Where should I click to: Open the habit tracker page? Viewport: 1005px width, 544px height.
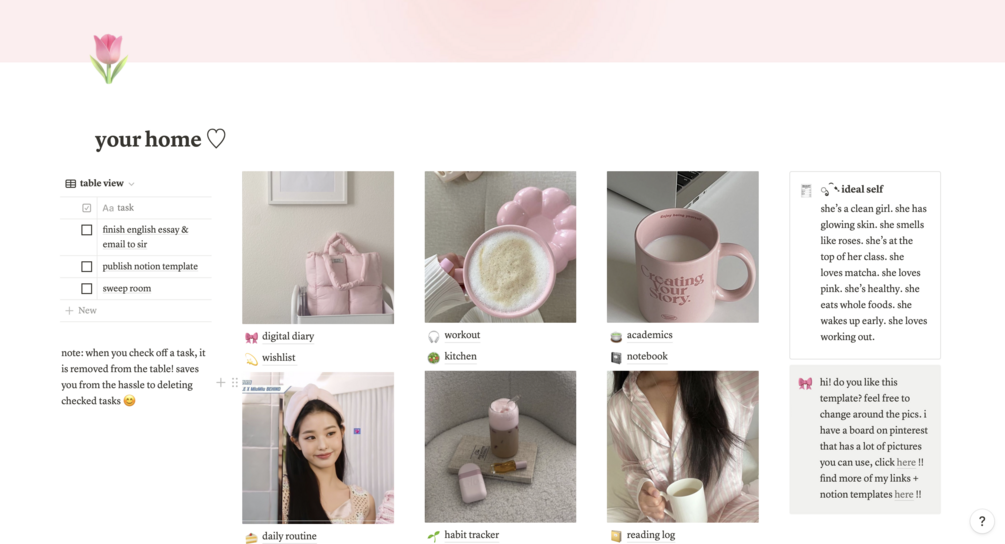coord(471,536)
